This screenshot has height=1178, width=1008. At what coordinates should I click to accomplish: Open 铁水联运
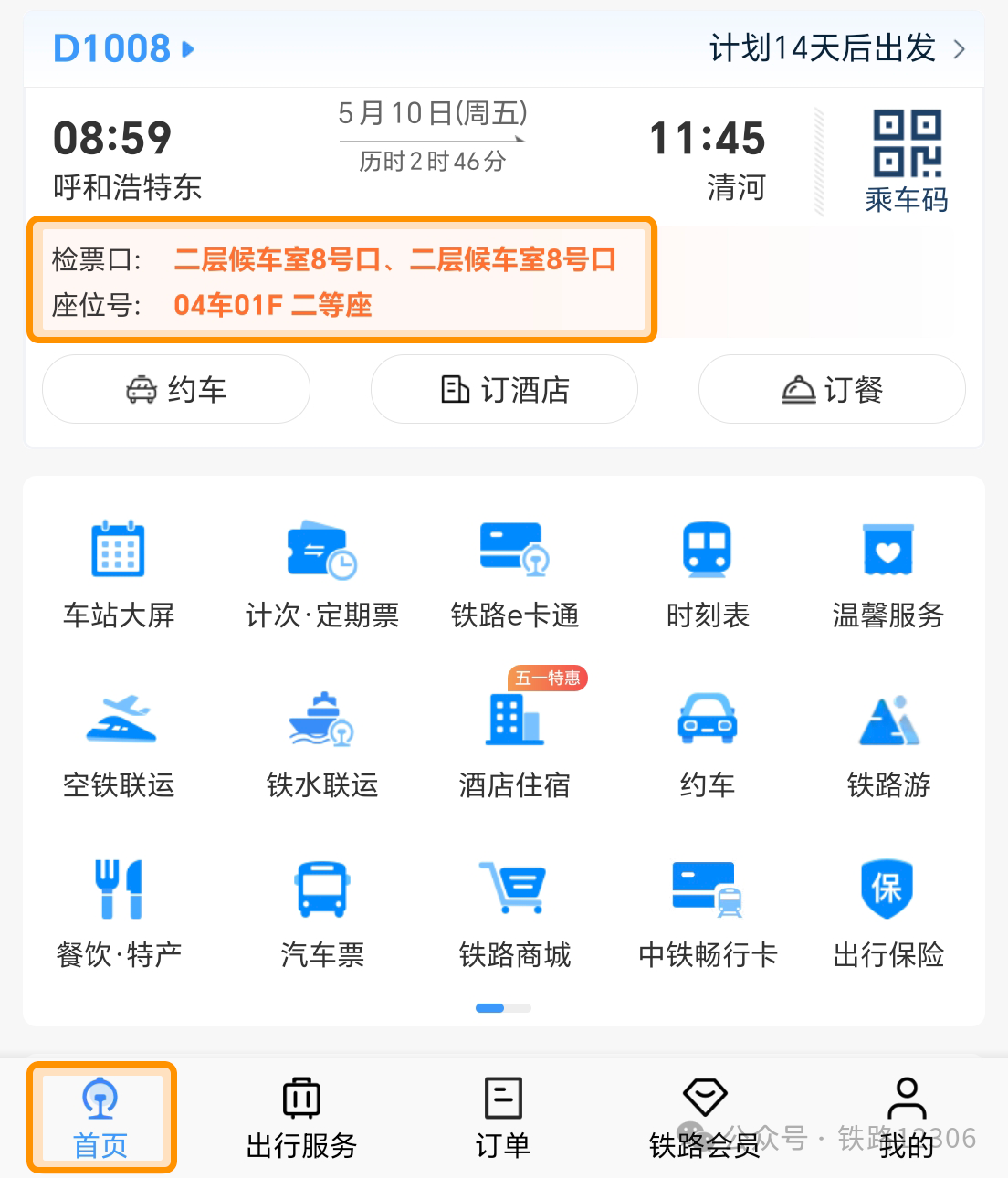click(321, 743)
